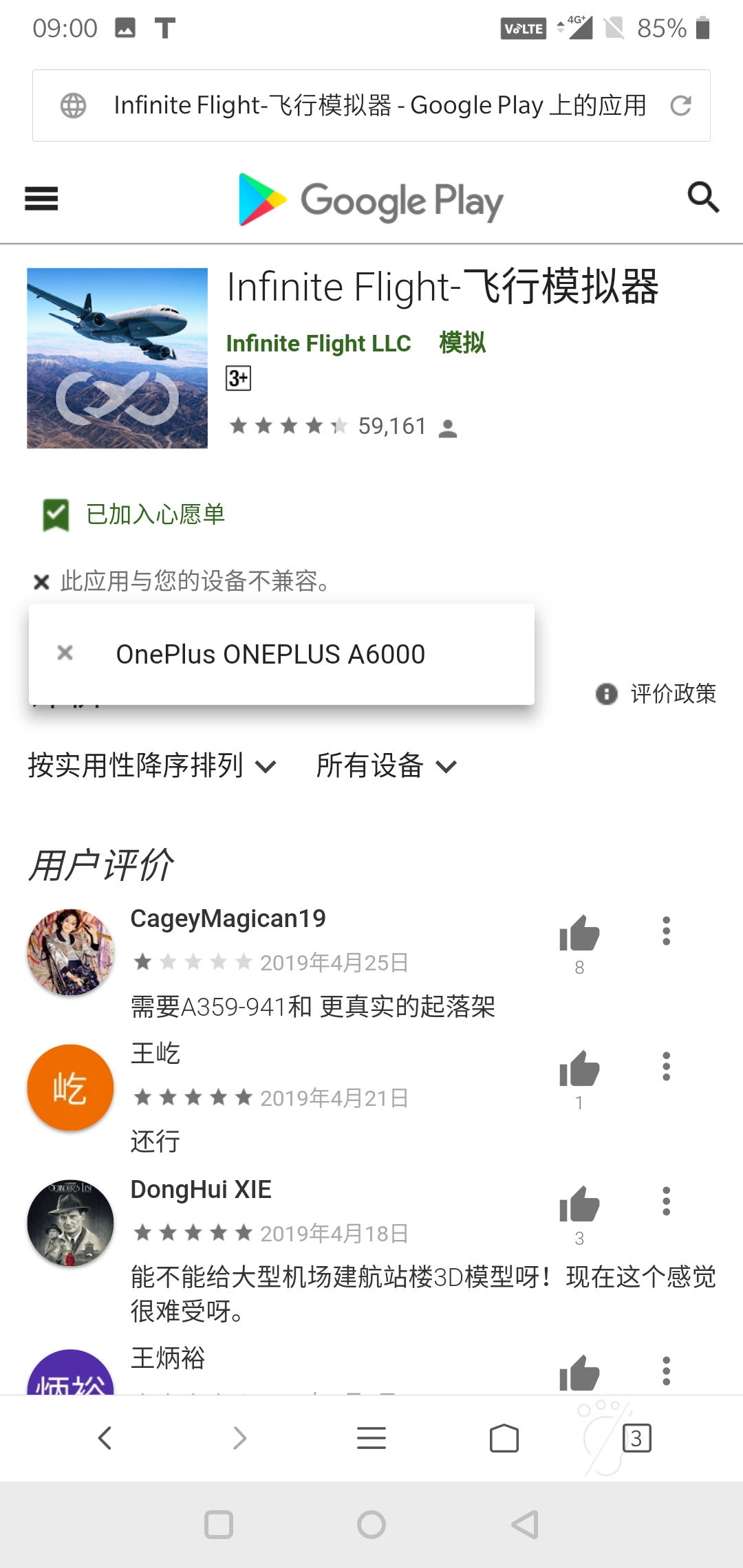The width and height of the screenshot is (743, 1568).
Task: Thumbs up DongHui XIE's review
Action: point(579,1205)
